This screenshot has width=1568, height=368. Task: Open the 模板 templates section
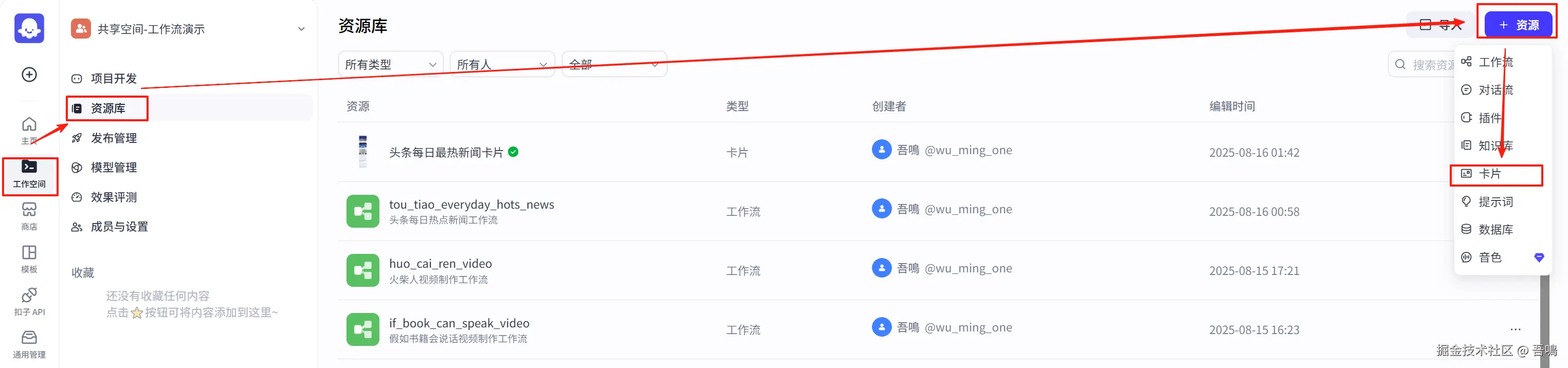[29, 259]
